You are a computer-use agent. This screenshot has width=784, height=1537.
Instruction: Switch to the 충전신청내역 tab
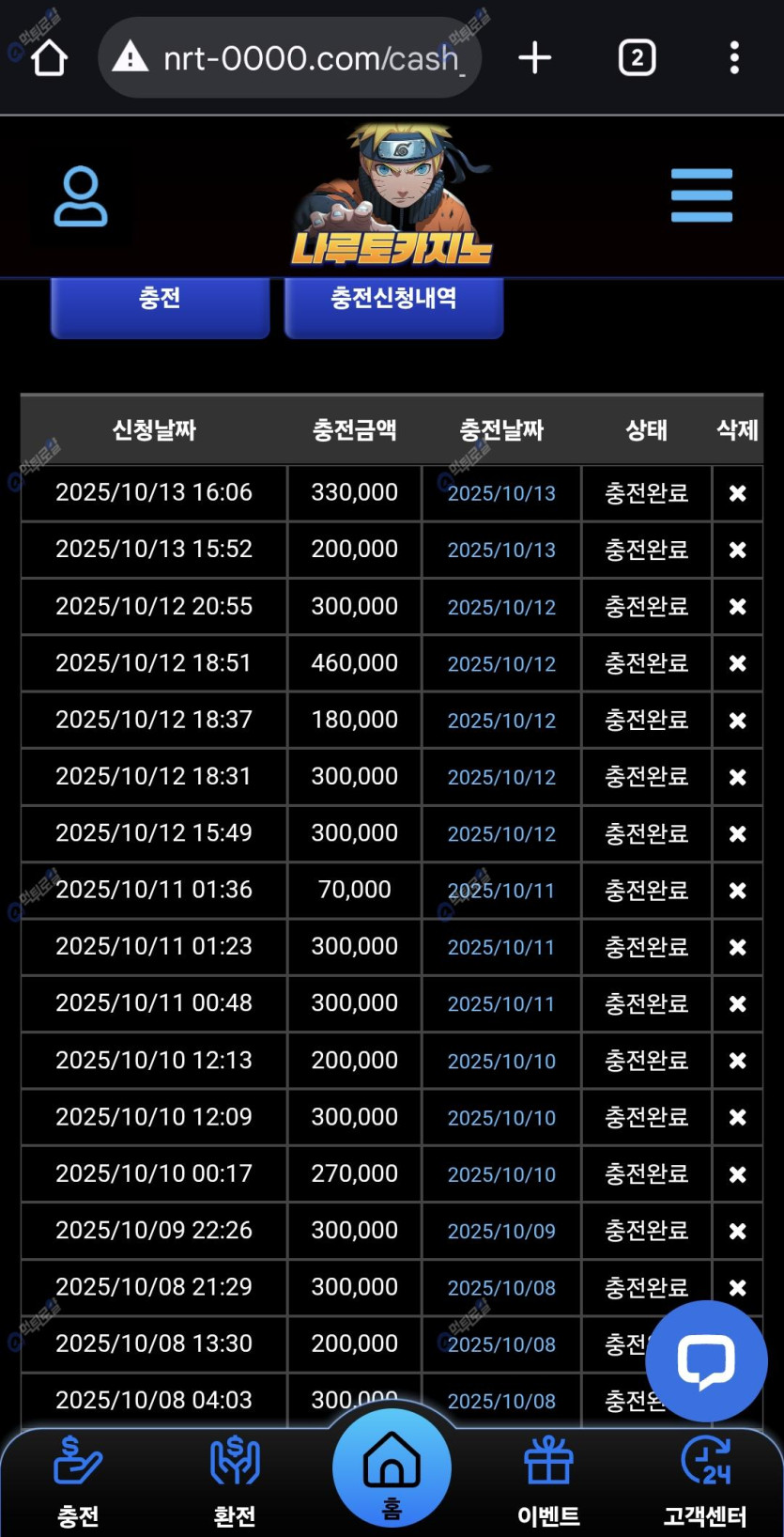[393, 303]
